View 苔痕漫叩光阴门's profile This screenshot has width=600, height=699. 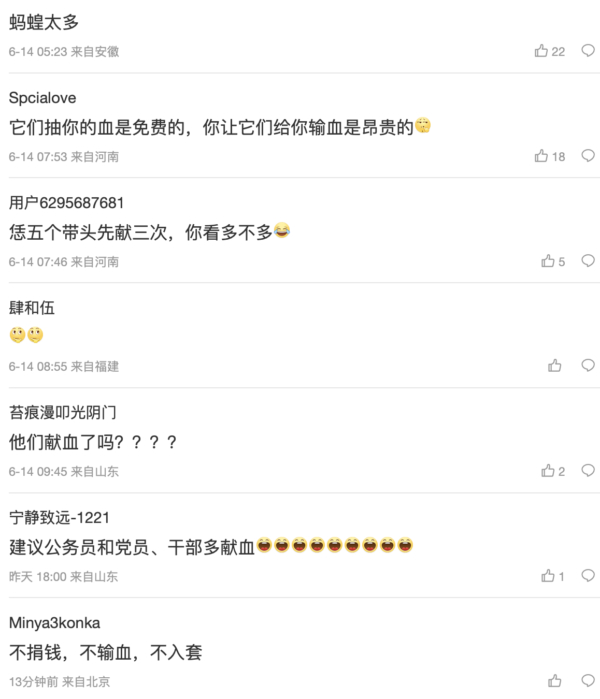(62, 412)
